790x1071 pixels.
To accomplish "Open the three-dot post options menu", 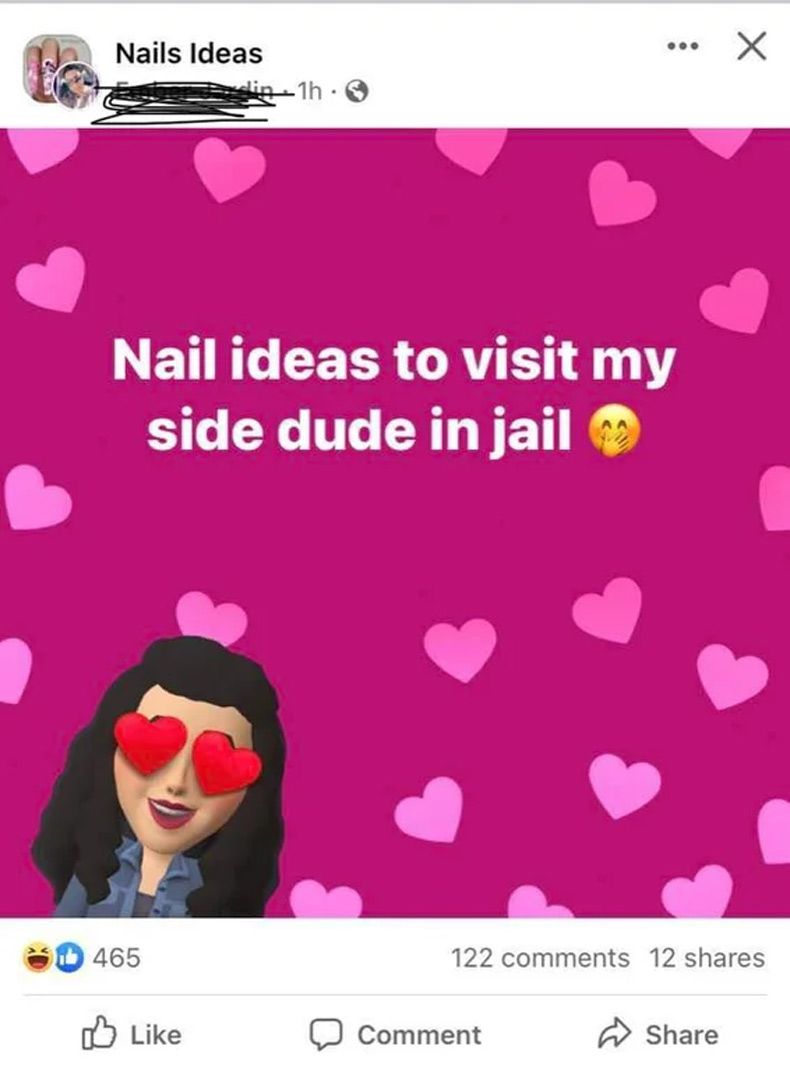I will coord(685,46).
